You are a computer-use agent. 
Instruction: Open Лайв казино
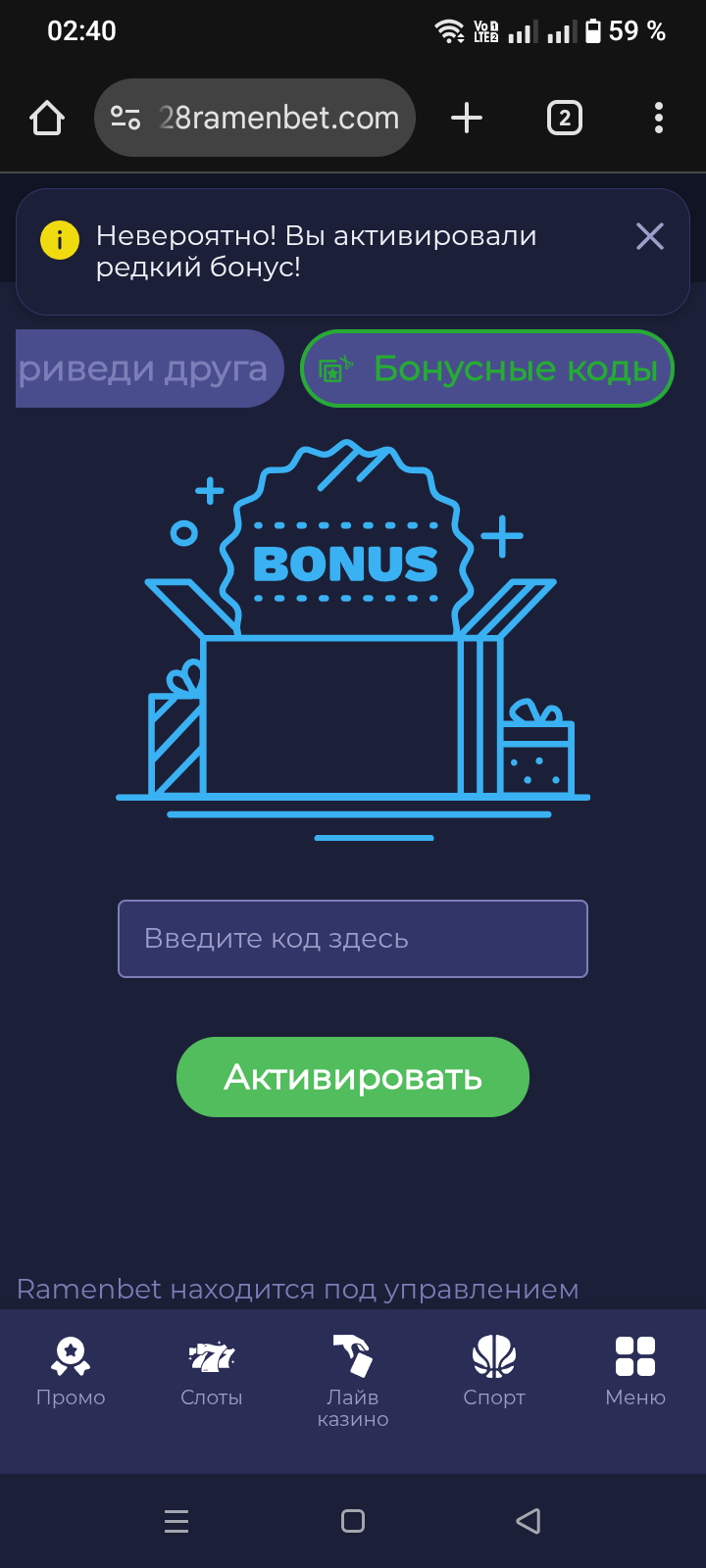353,1377
